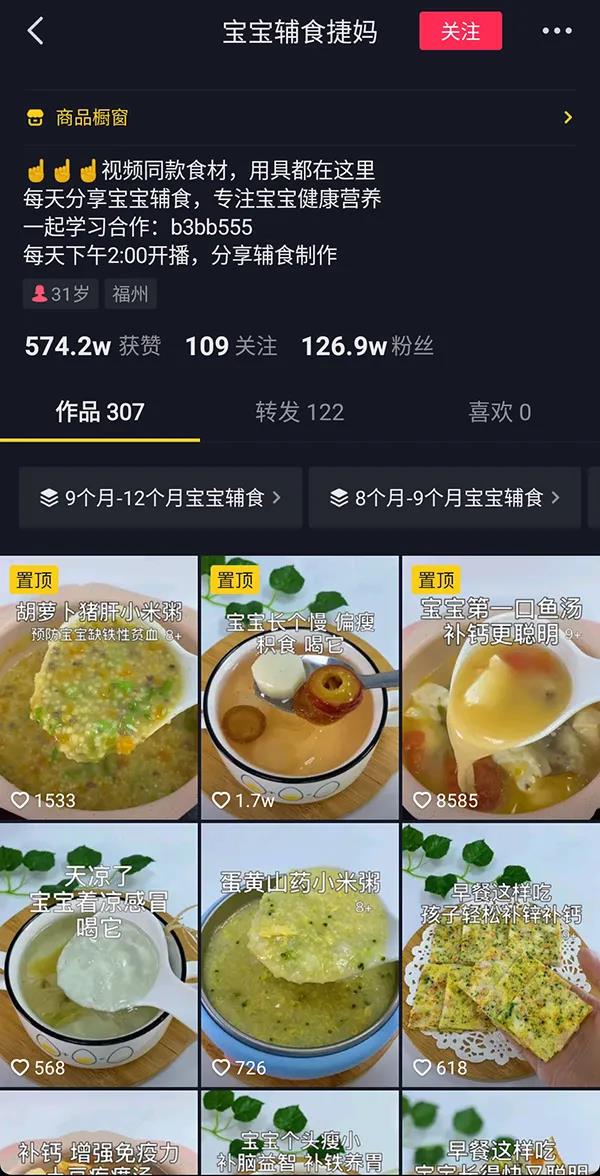
Task: Play the 孩子轻松补锌补钙 breakfast video
Action: point(500,955)
